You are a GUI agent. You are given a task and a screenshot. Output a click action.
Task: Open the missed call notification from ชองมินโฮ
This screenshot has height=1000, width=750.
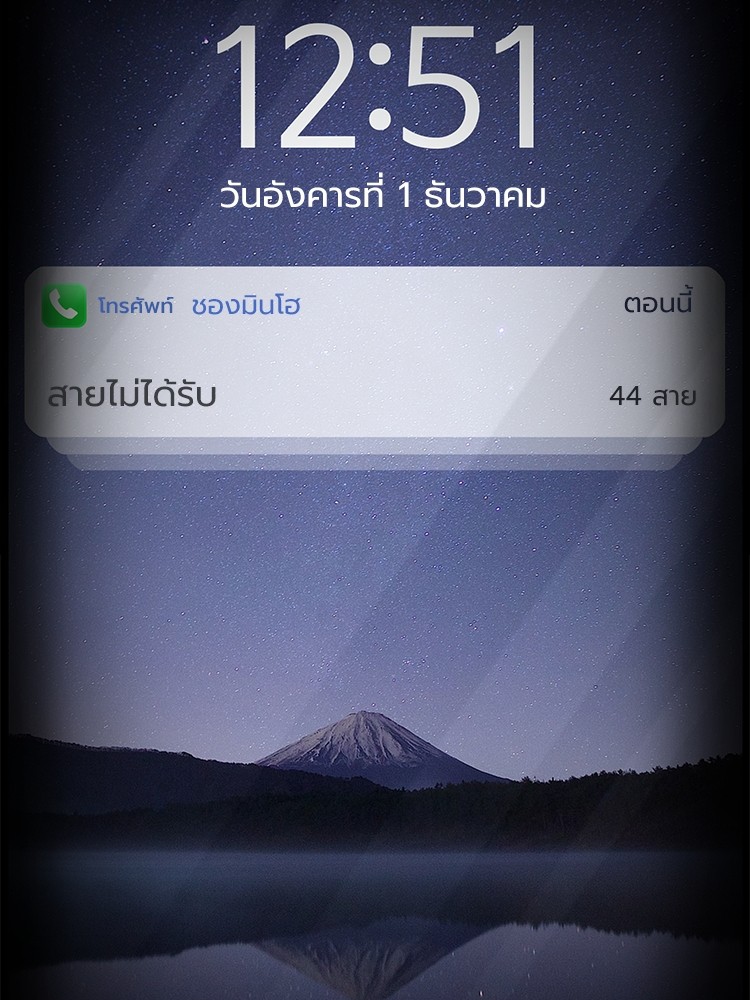pyautogui.click(x=372, y=352)
